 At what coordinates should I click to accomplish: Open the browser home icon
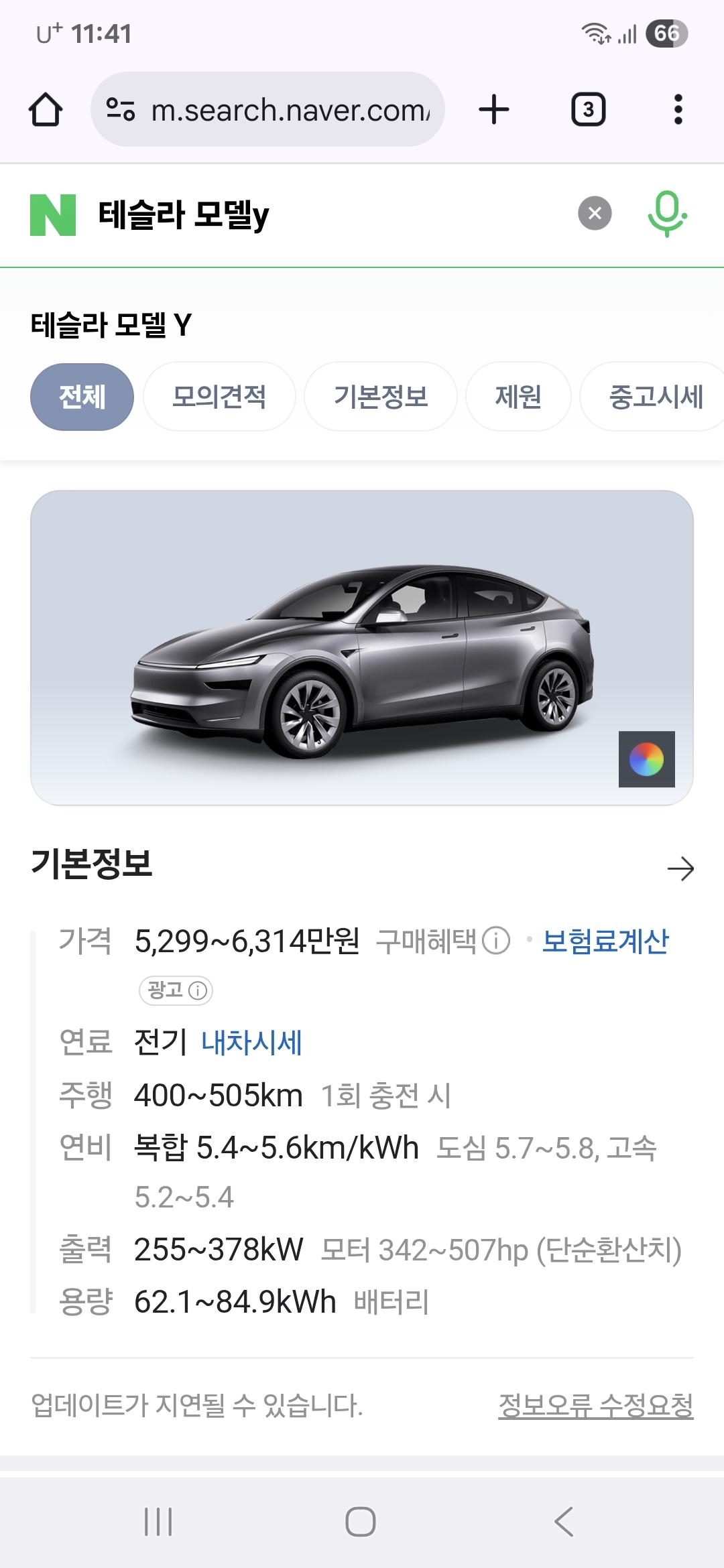coord(46,109)
